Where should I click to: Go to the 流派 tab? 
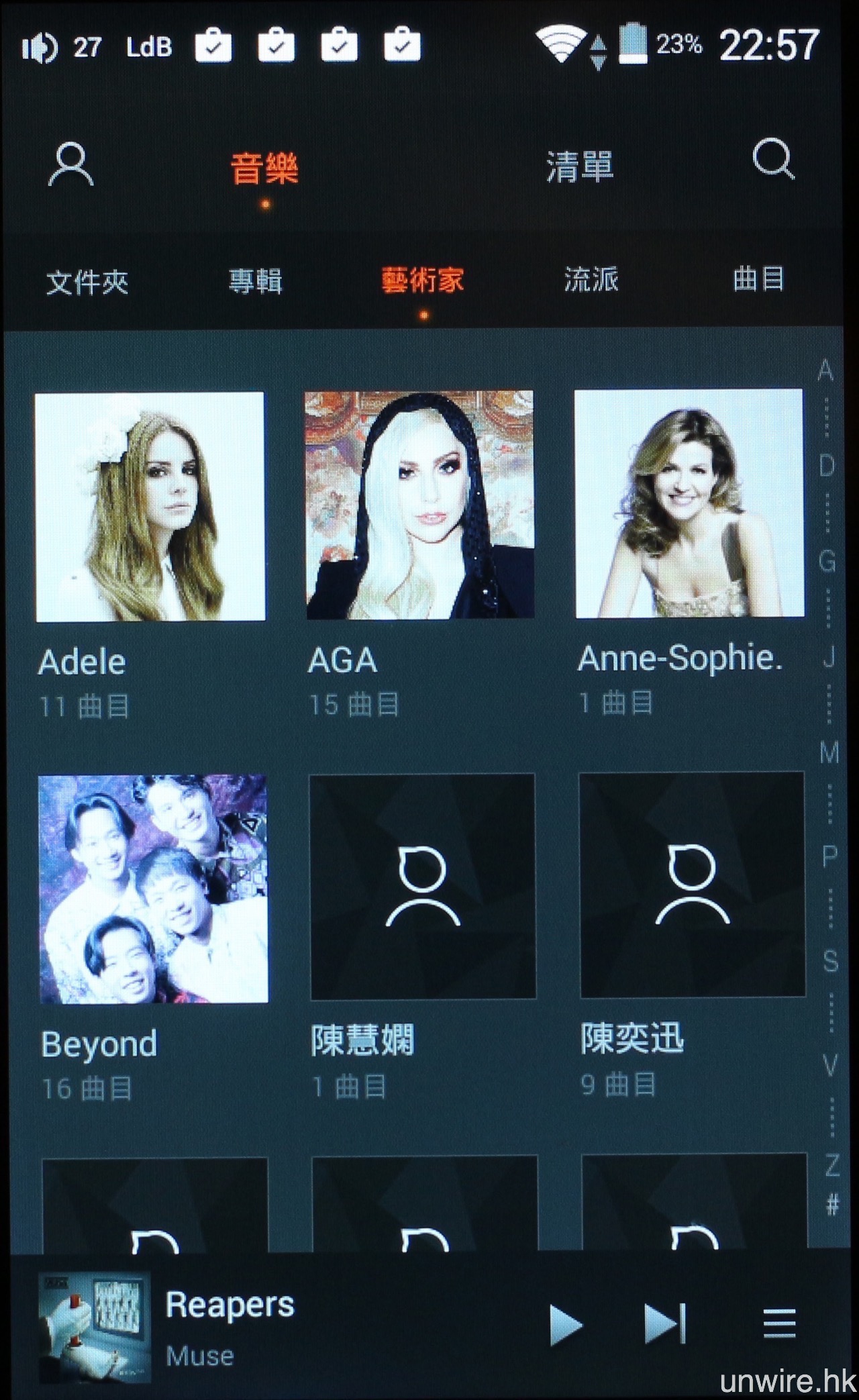click(591, 280)
